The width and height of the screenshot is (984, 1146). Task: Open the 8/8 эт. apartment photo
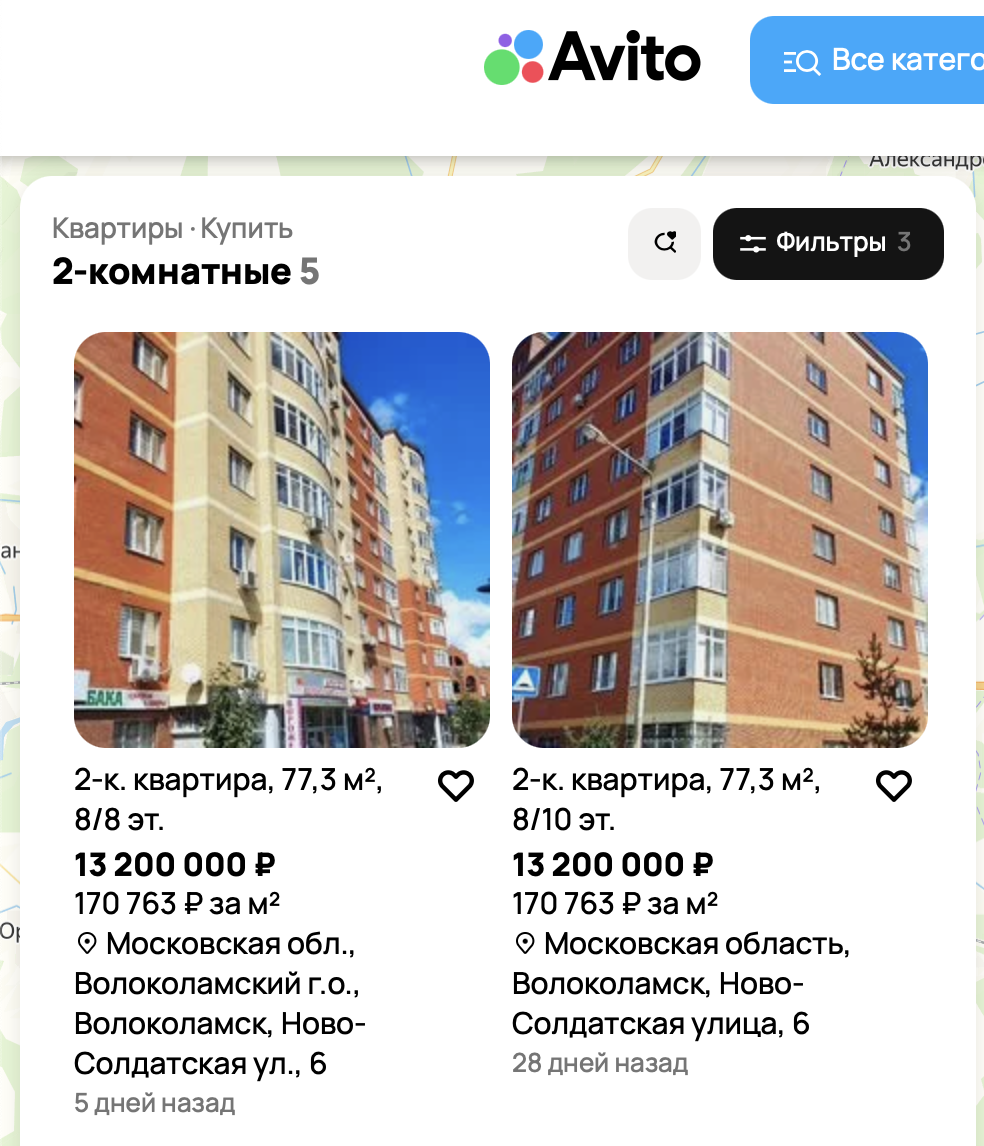click(281, 540)
